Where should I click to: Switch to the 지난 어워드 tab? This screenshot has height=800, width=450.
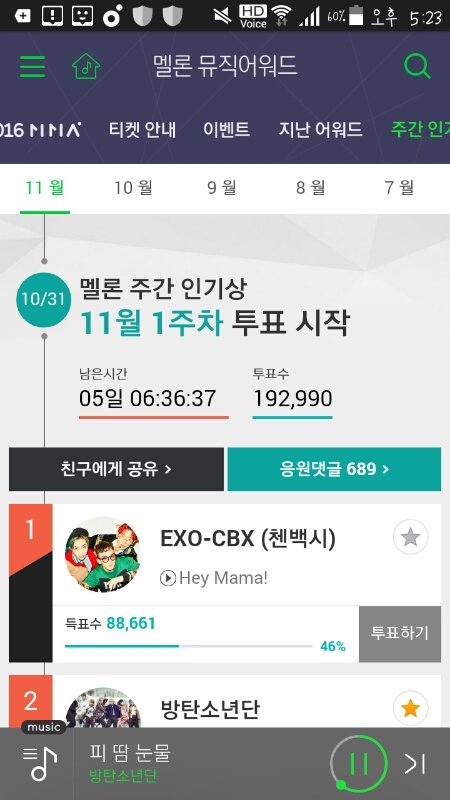(x=320, y=129)
